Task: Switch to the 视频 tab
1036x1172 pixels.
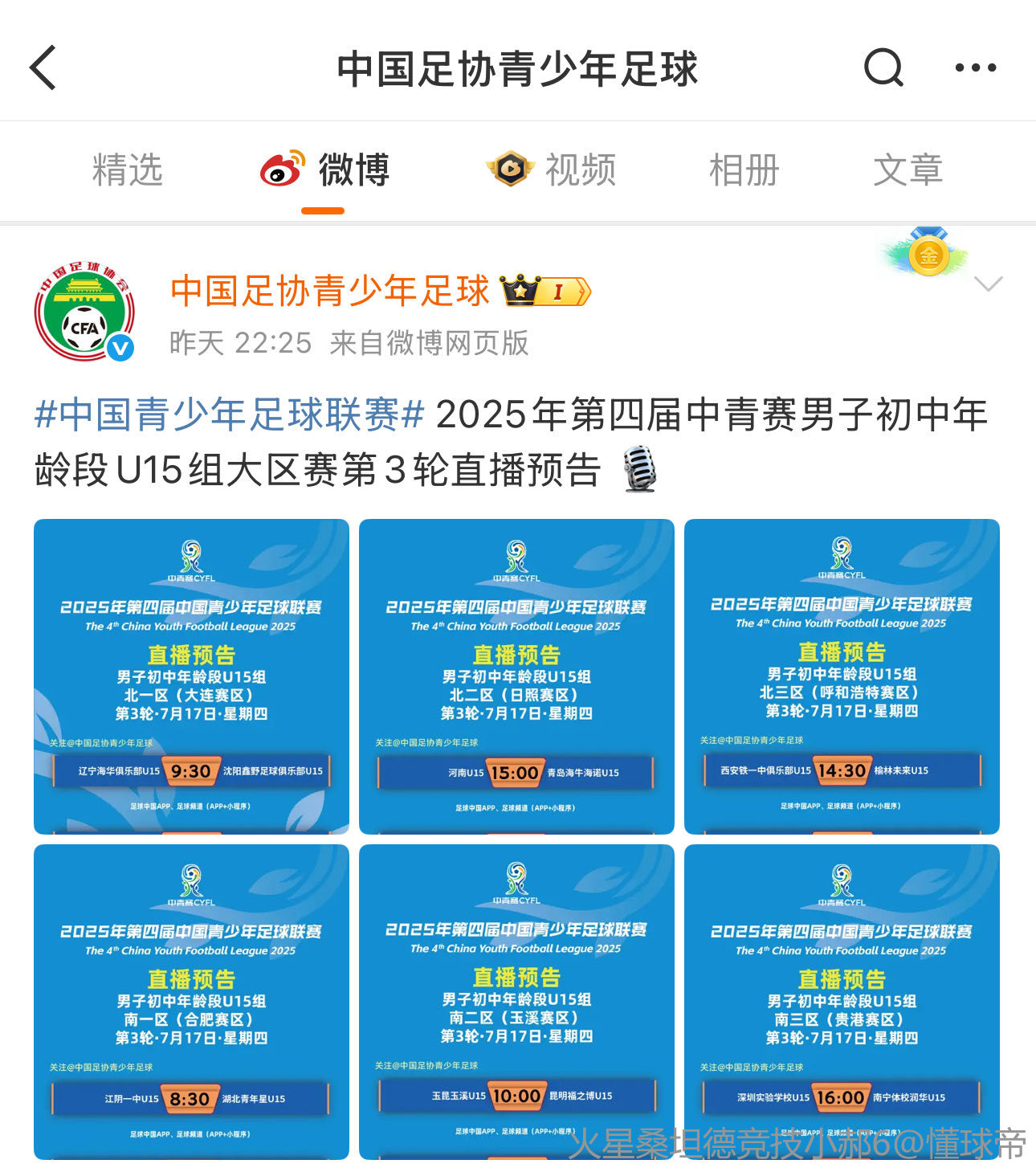Action: click(551, 170)
